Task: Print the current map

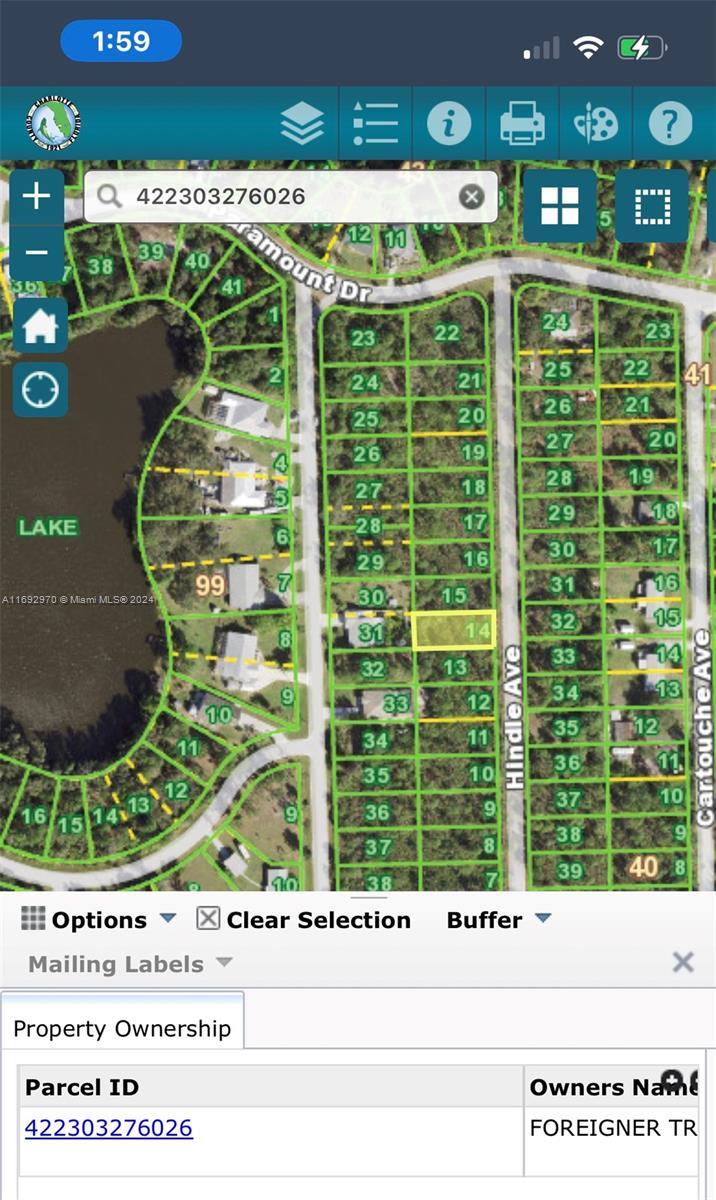Action: coord(522,125)
